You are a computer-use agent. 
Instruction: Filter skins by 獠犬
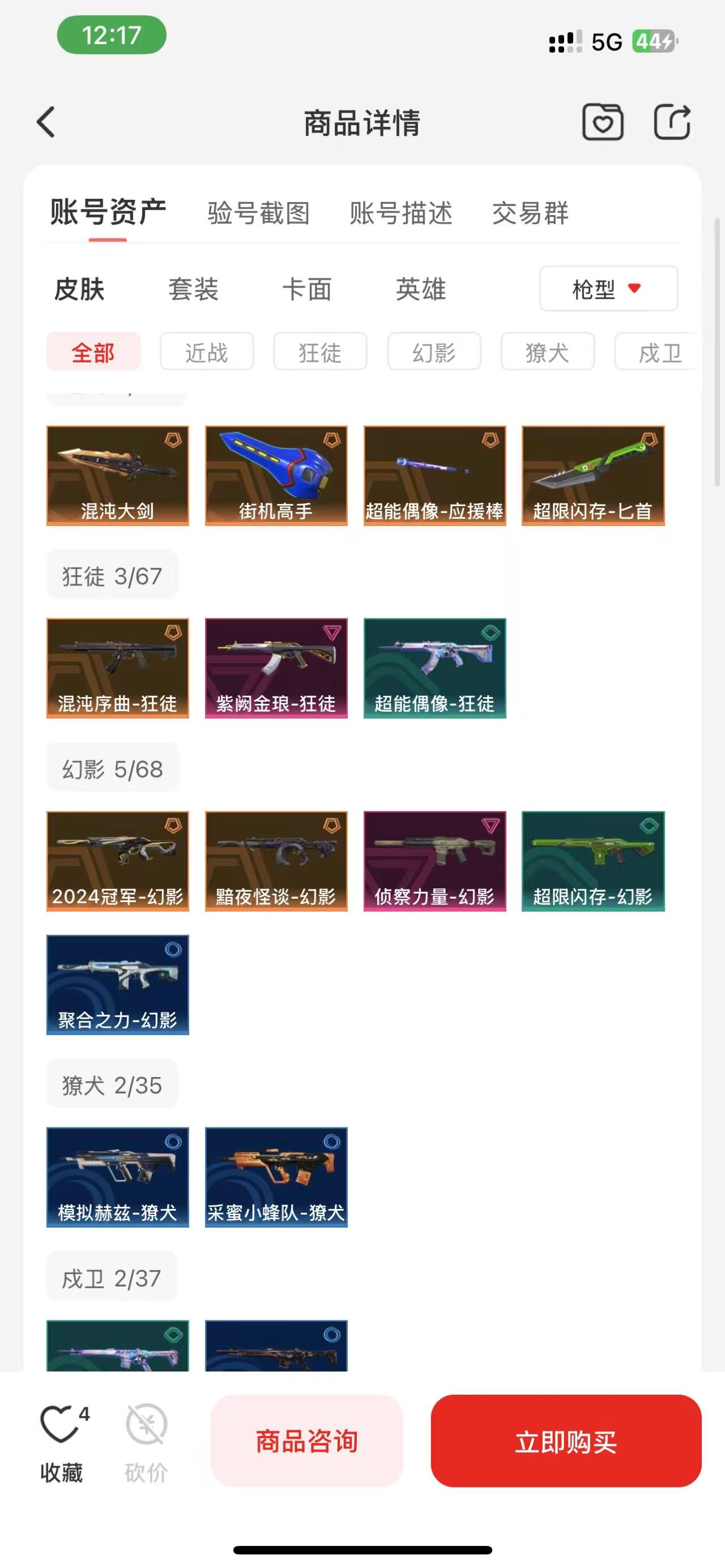[x=547, y=352]
